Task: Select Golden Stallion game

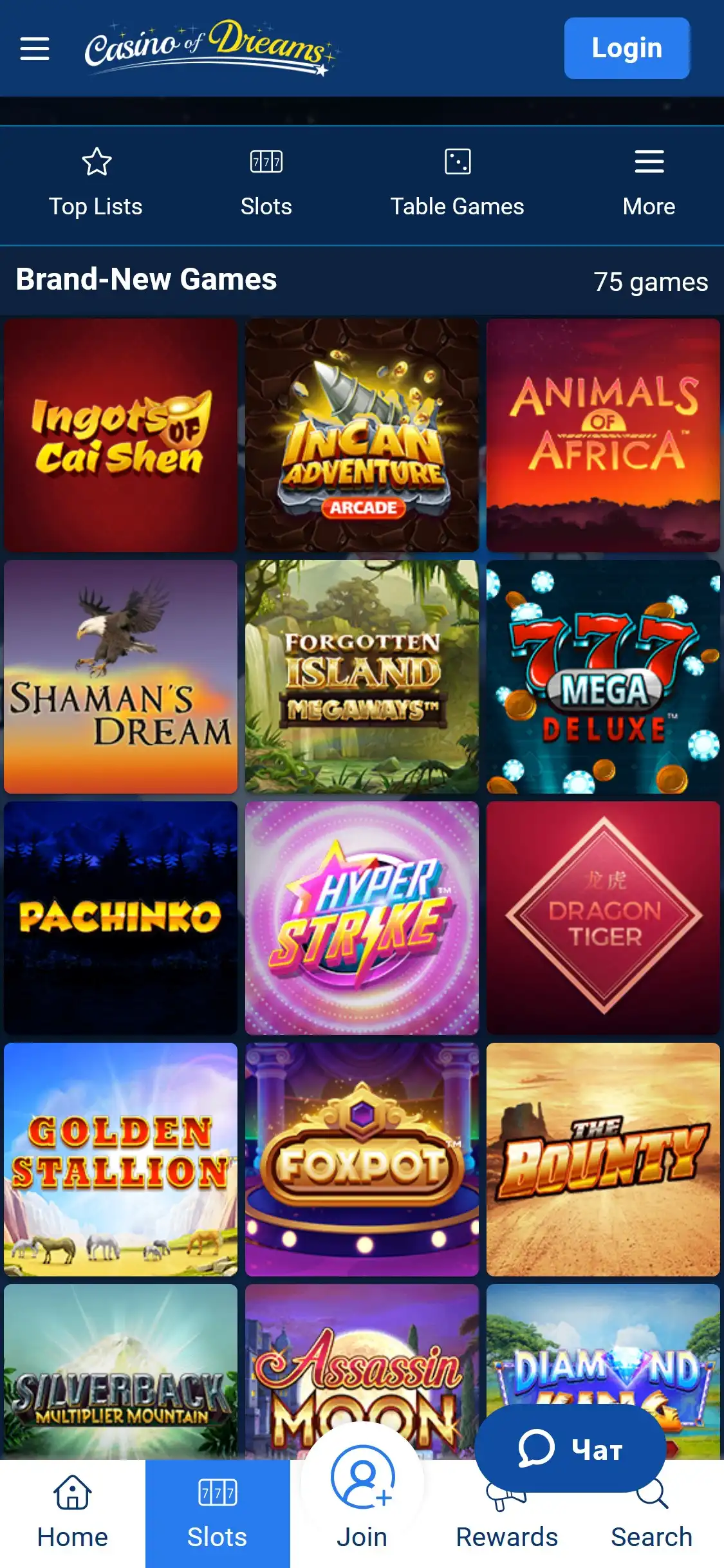Action: pos(120,1159)
